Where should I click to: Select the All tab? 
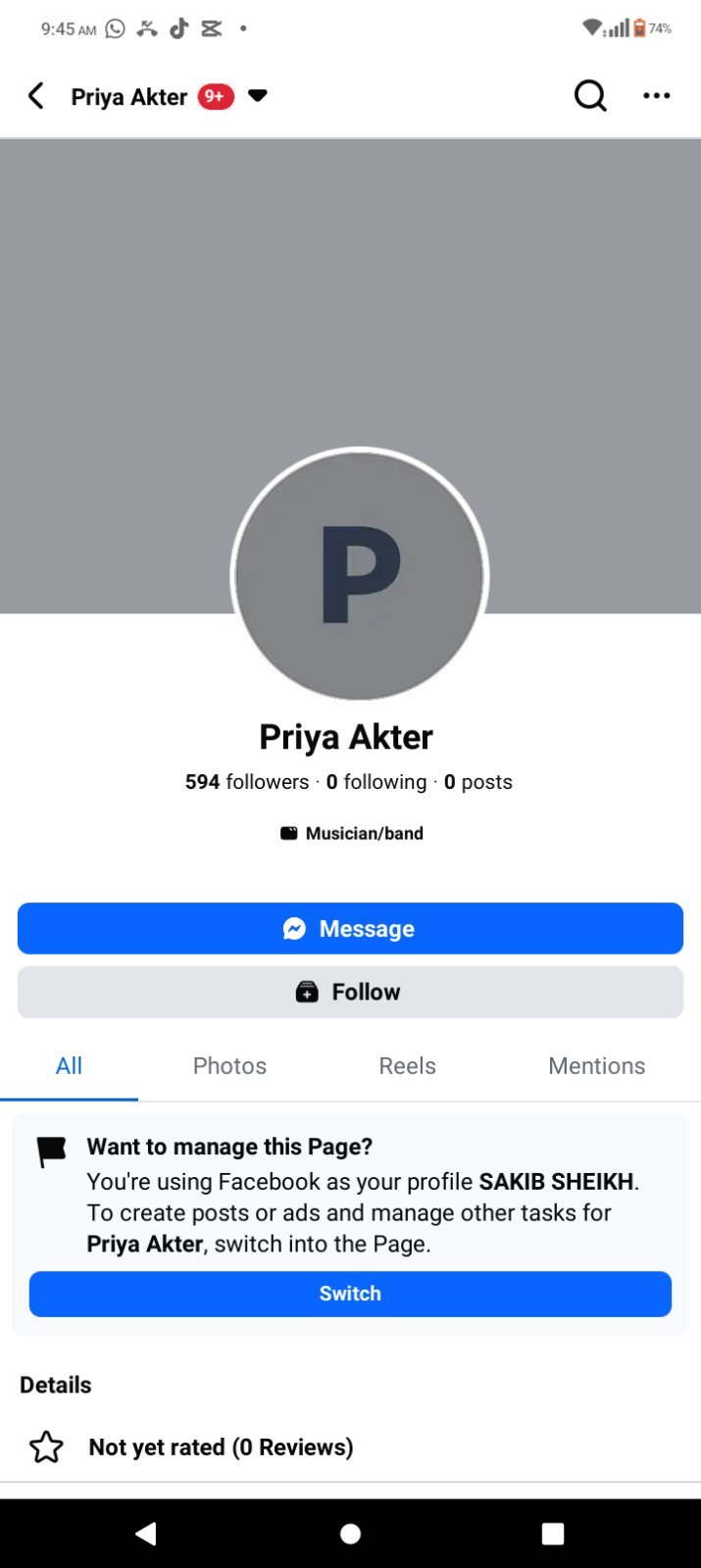point(69,1066)
